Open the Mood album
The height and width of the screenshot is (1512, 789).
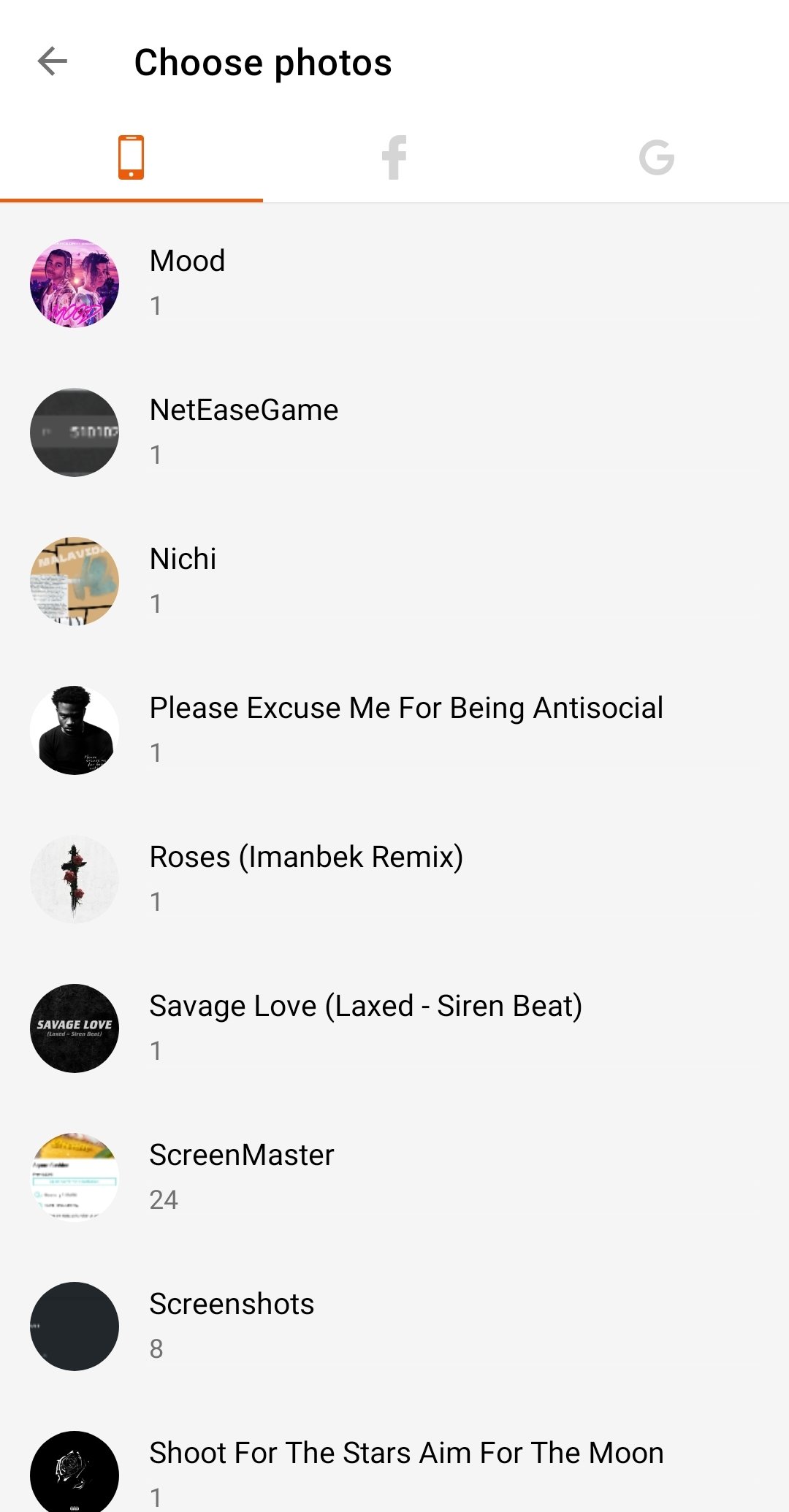click(394, 283)
